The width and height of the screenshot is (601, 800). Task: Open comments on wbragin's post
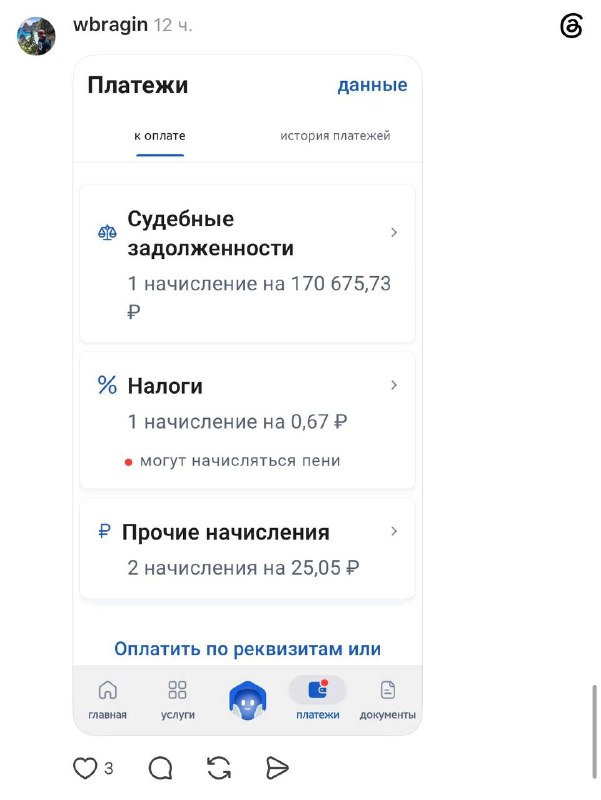(160, 768)
